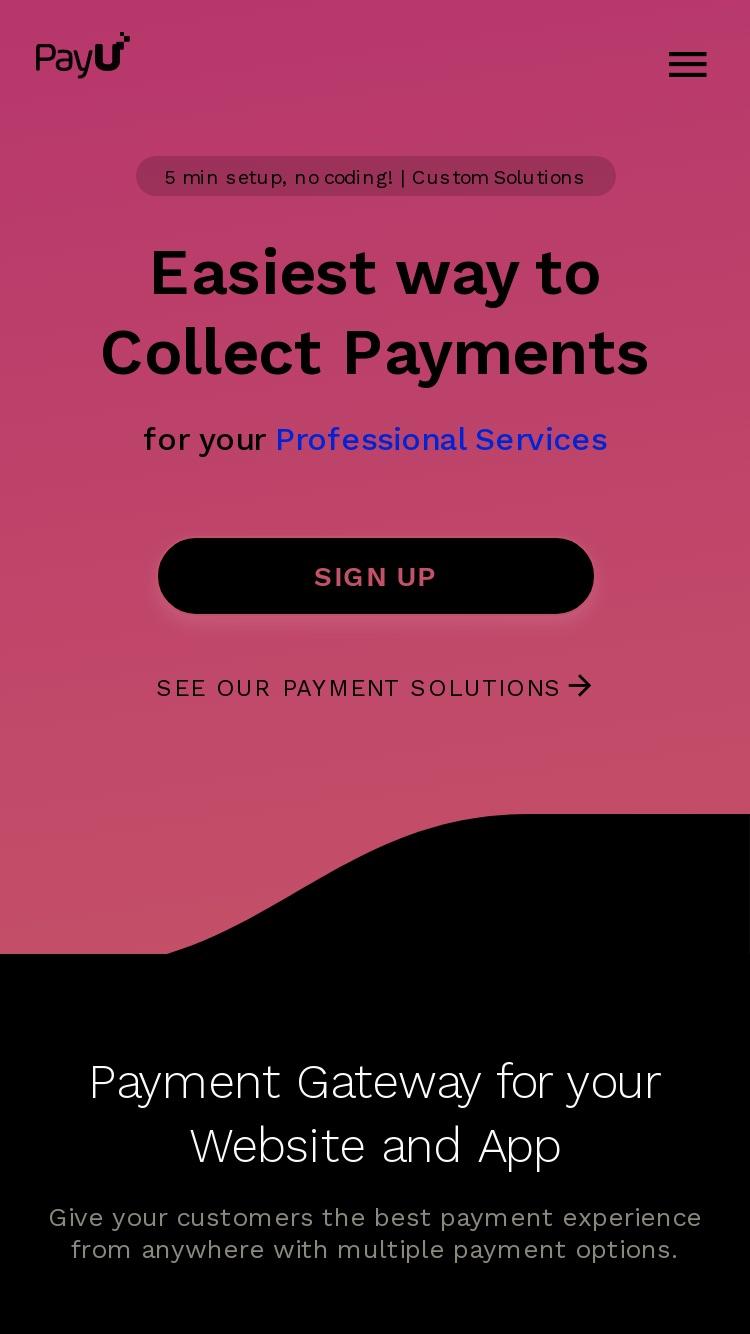Viewport: 750px width, 1334px height.
Task: Open the hamburger menu
Action: 688,65
